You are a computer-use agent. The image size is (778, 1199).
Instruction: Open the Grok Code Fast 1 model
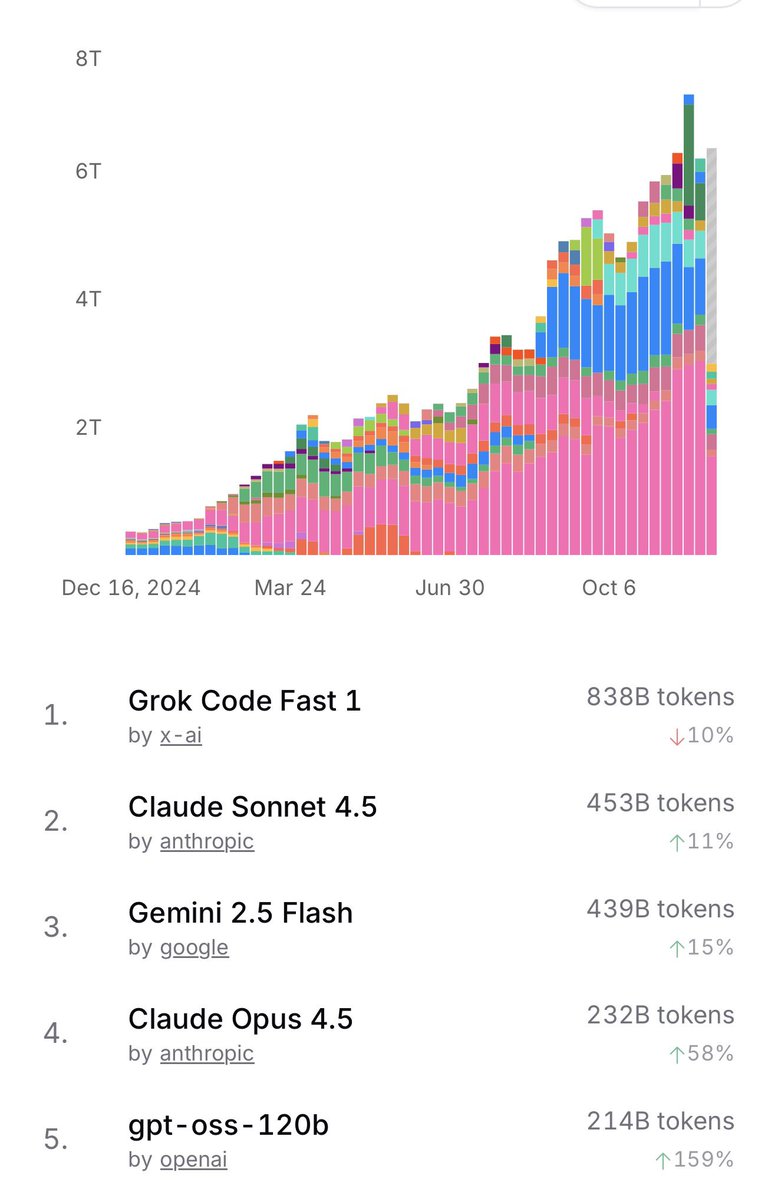pos(244,701)
